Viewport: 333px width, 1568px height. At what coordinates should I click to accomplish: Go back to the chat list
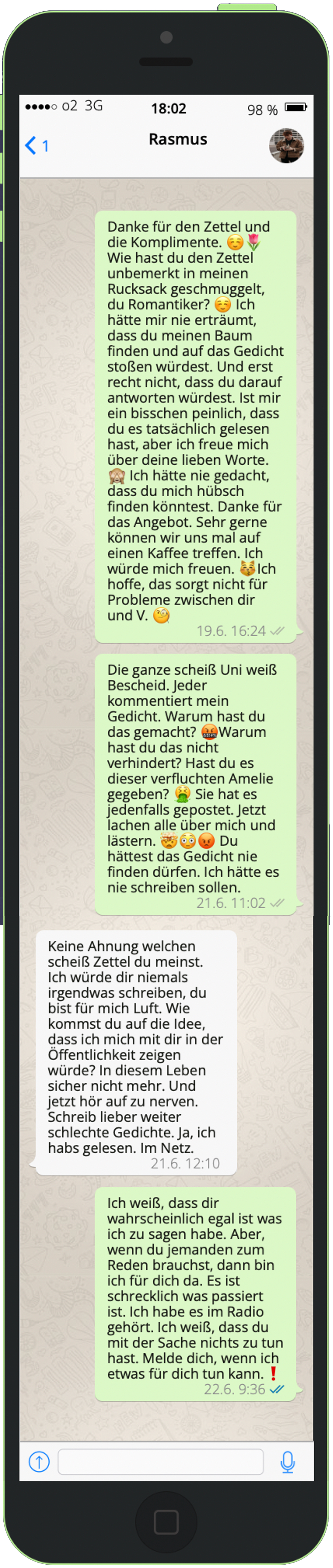tap(35, 145)
